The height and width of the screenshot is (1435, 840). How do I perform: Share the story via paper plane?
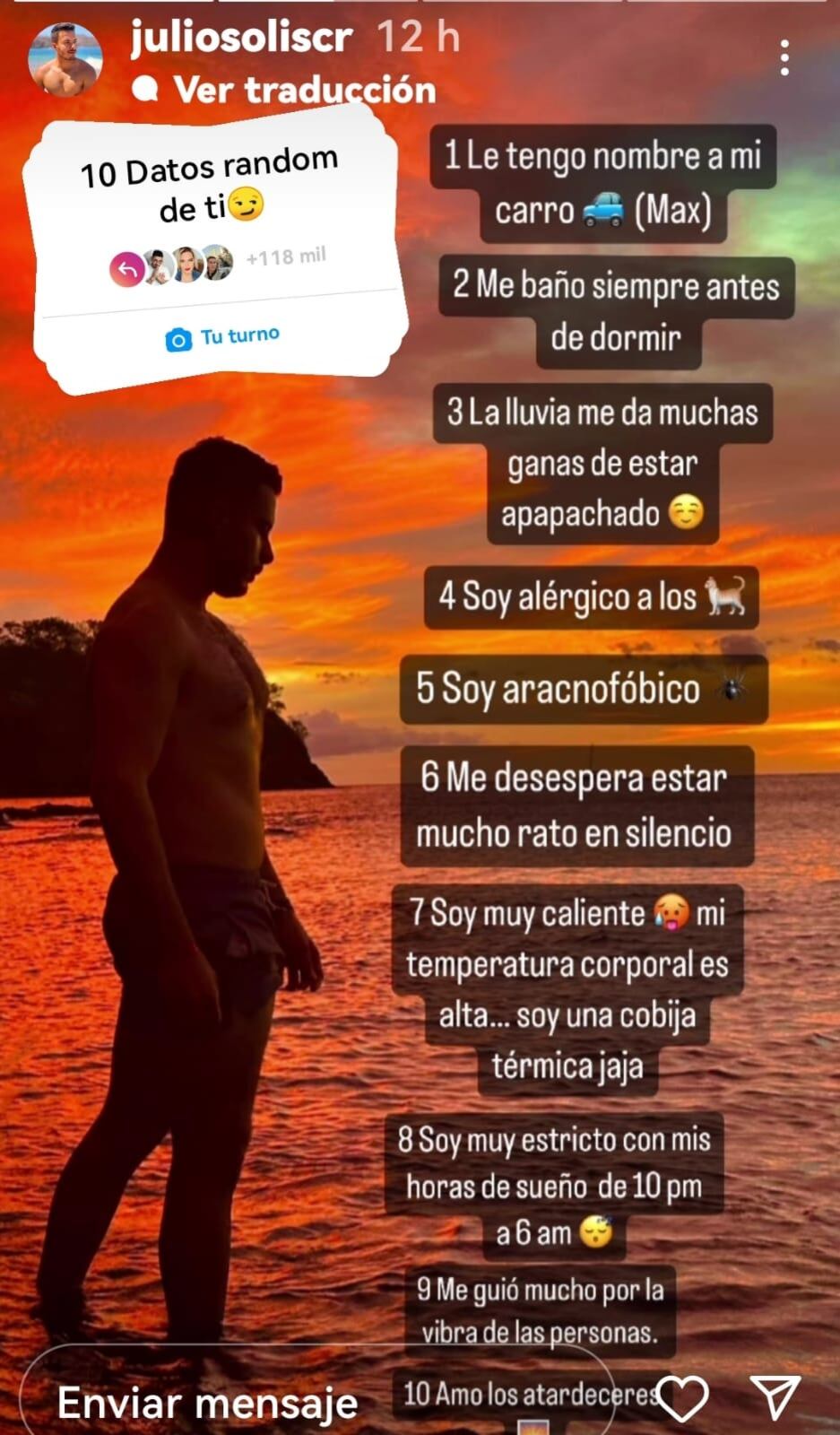775,1397
